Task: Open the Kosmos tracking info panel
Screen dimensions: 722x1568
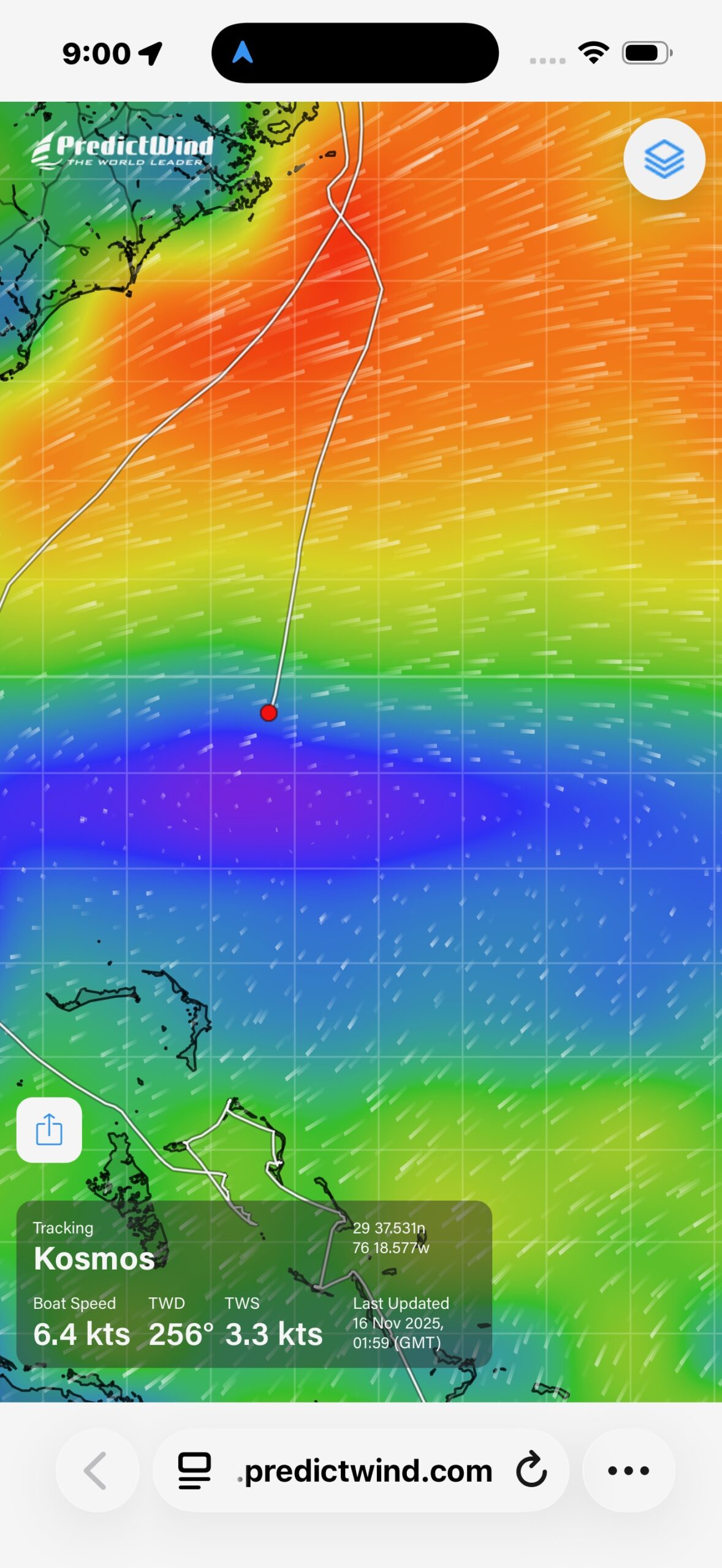Action: click(x=254, y=1284)
